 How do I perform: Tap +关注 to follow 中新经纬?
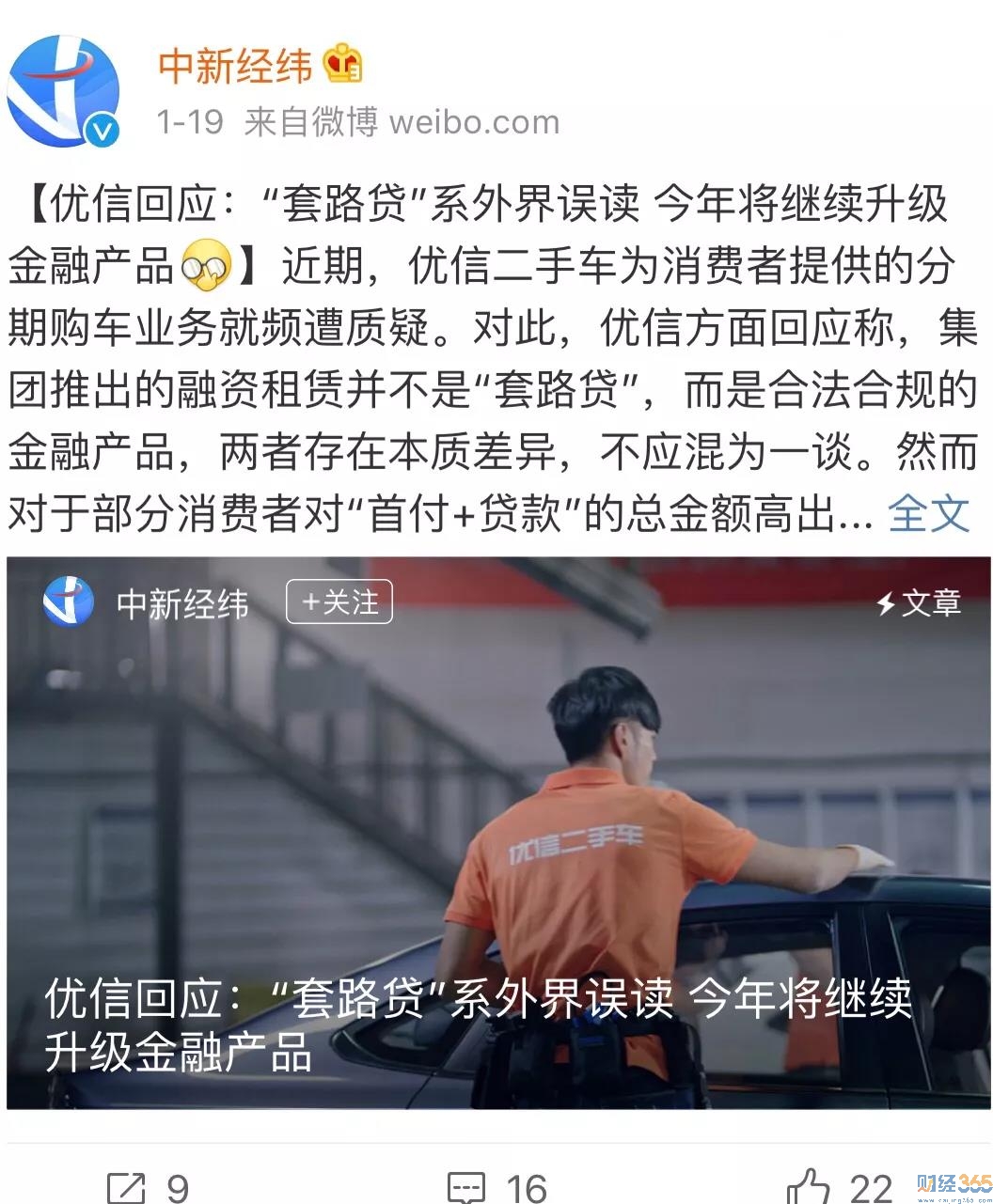(339, 602)
